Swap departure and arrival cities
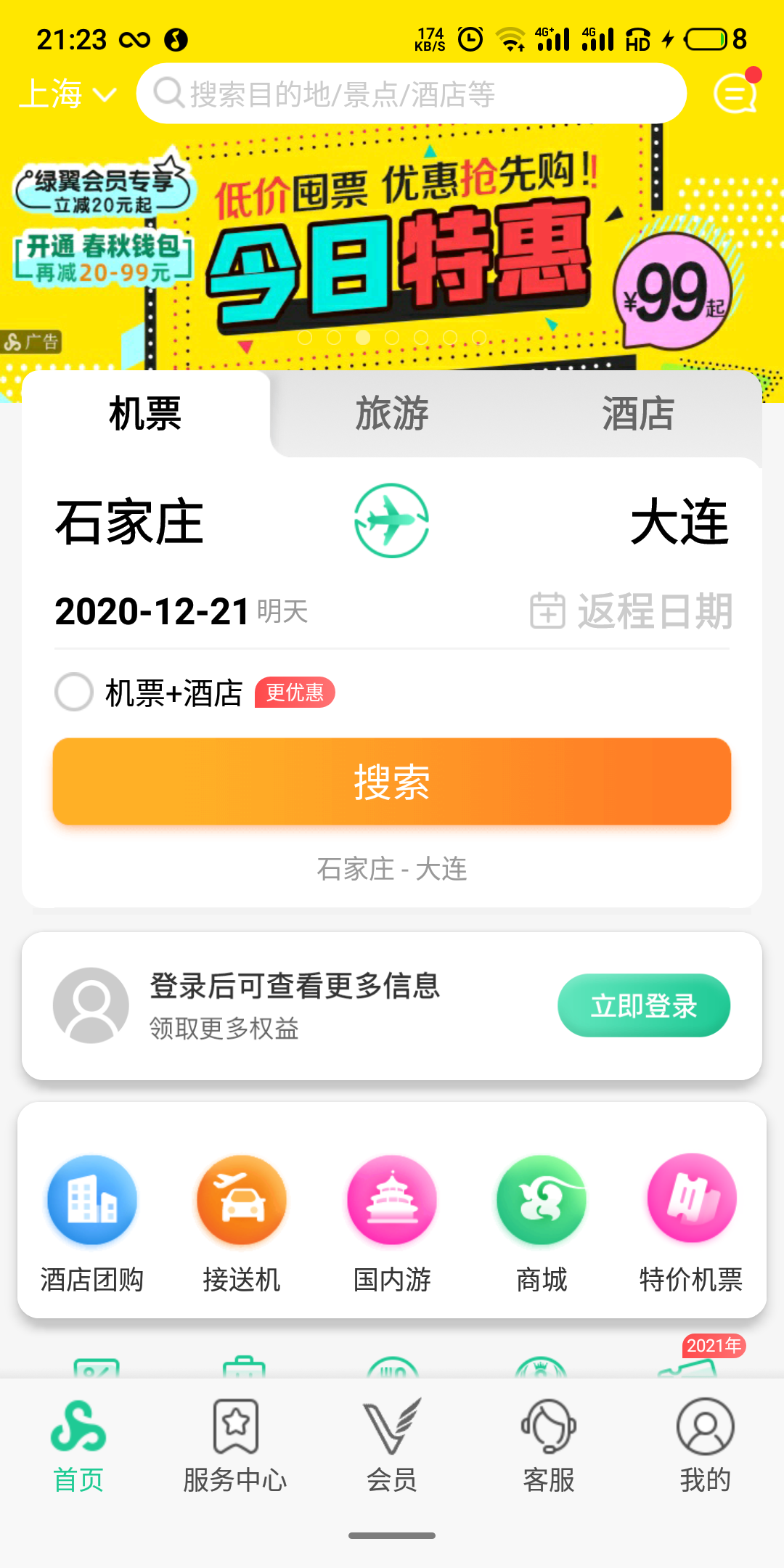 point(391,520)
